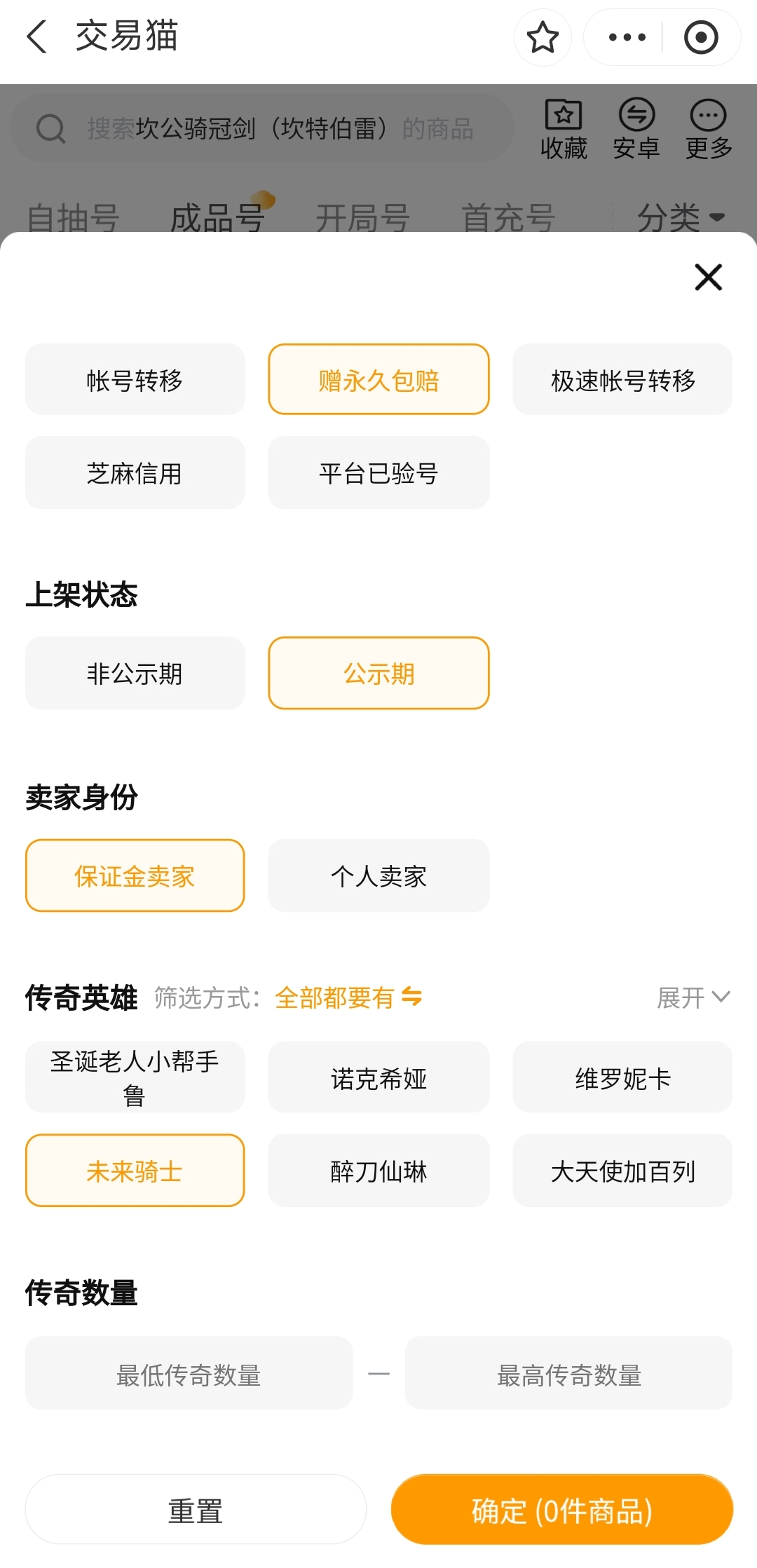Enter maximum in 最高传奇数量 field

568,1374
